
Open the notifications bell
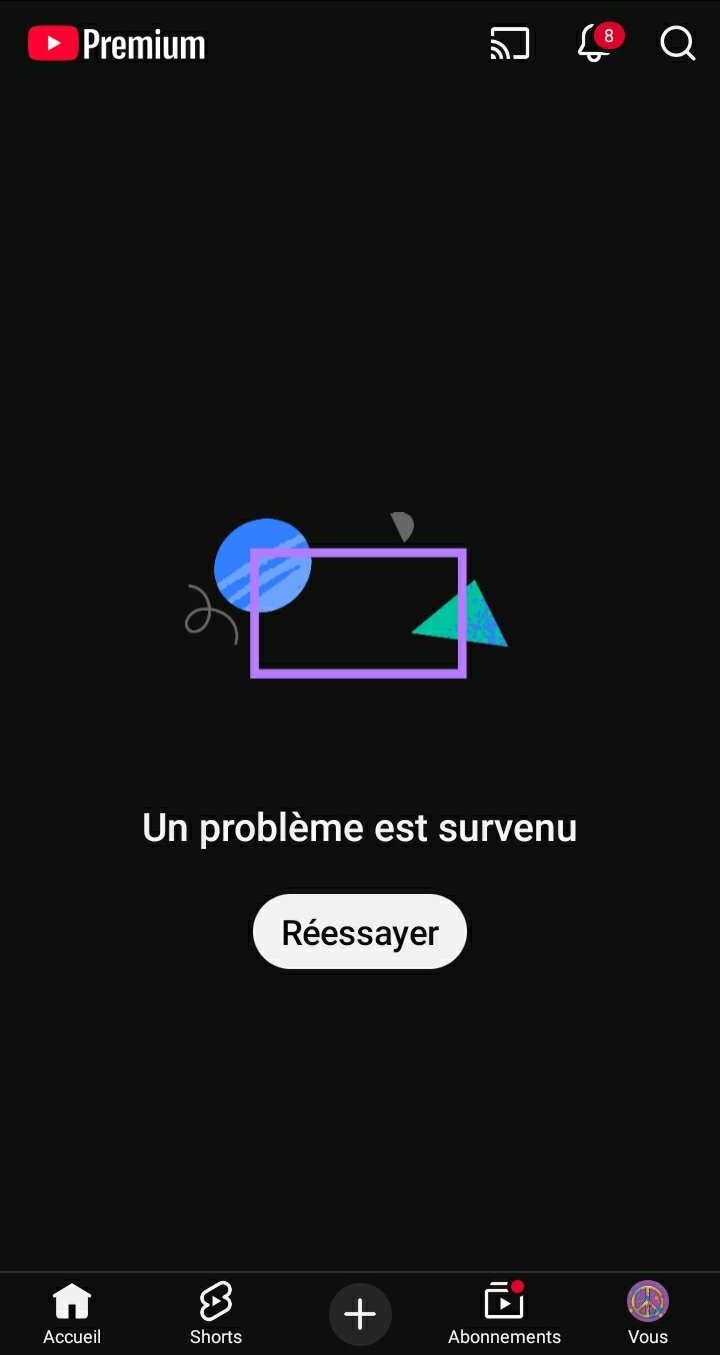coord(595,44)
